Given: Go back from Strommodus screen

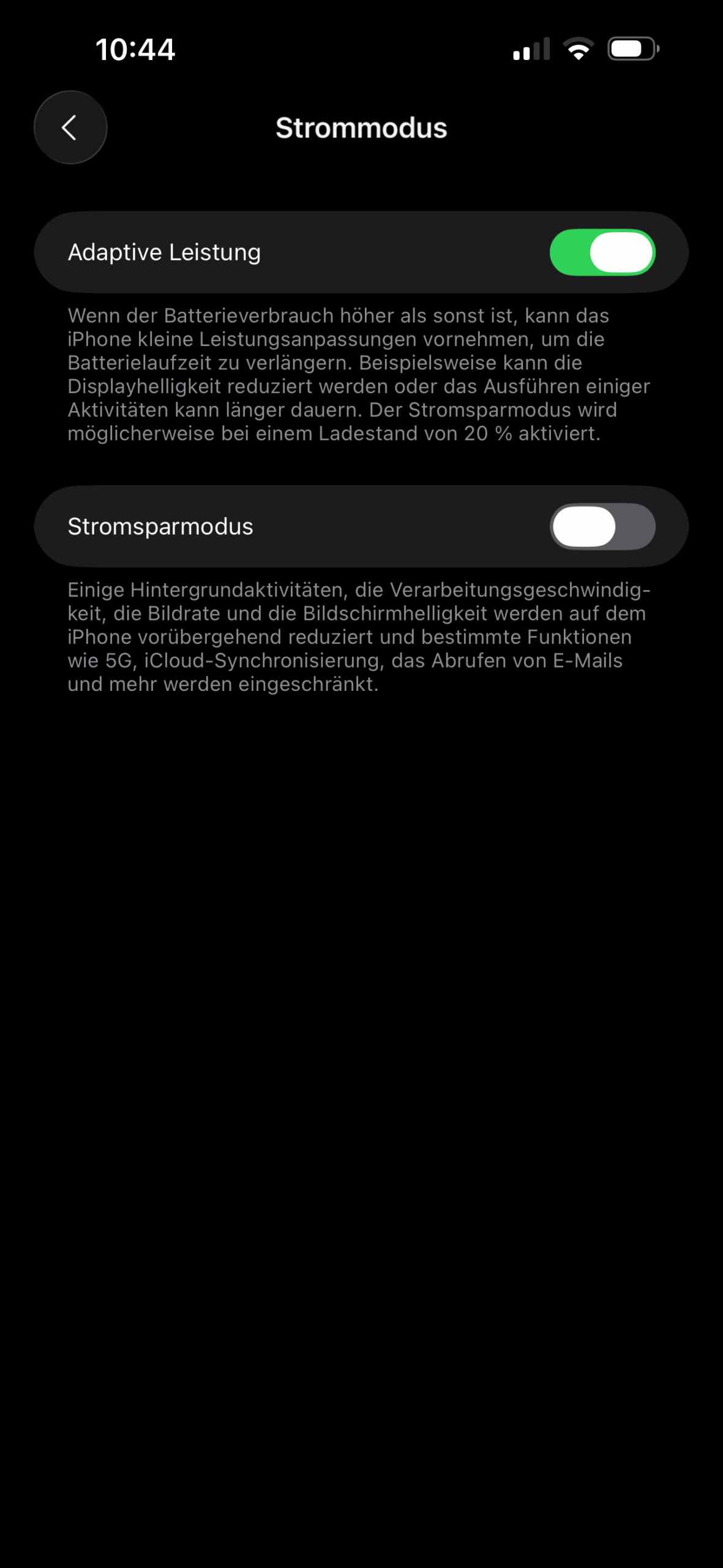Looking at the screenshot, I should pyautogui.click(x=70, y=127).
